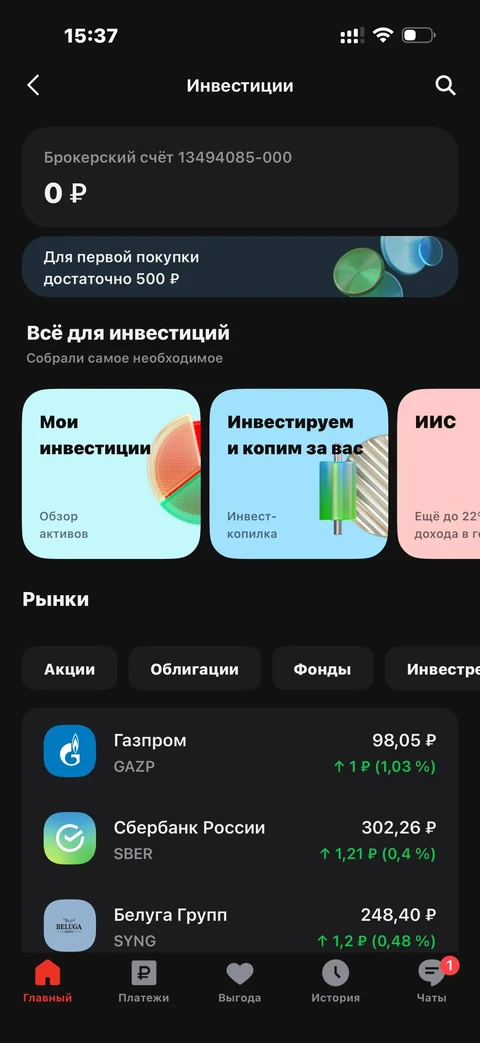The image size is (480, 1043).
Task: Open brokerage account 13494085-000 card
Action: [x=240, y=177]
